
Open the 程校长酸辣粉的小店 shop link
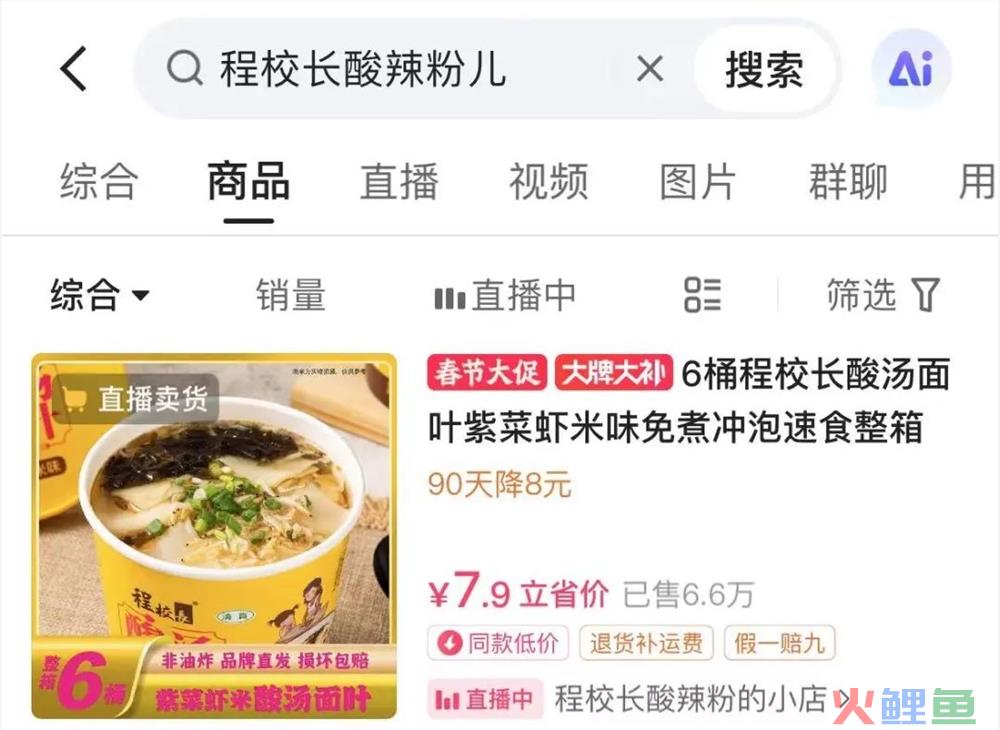tap(690, 699)
